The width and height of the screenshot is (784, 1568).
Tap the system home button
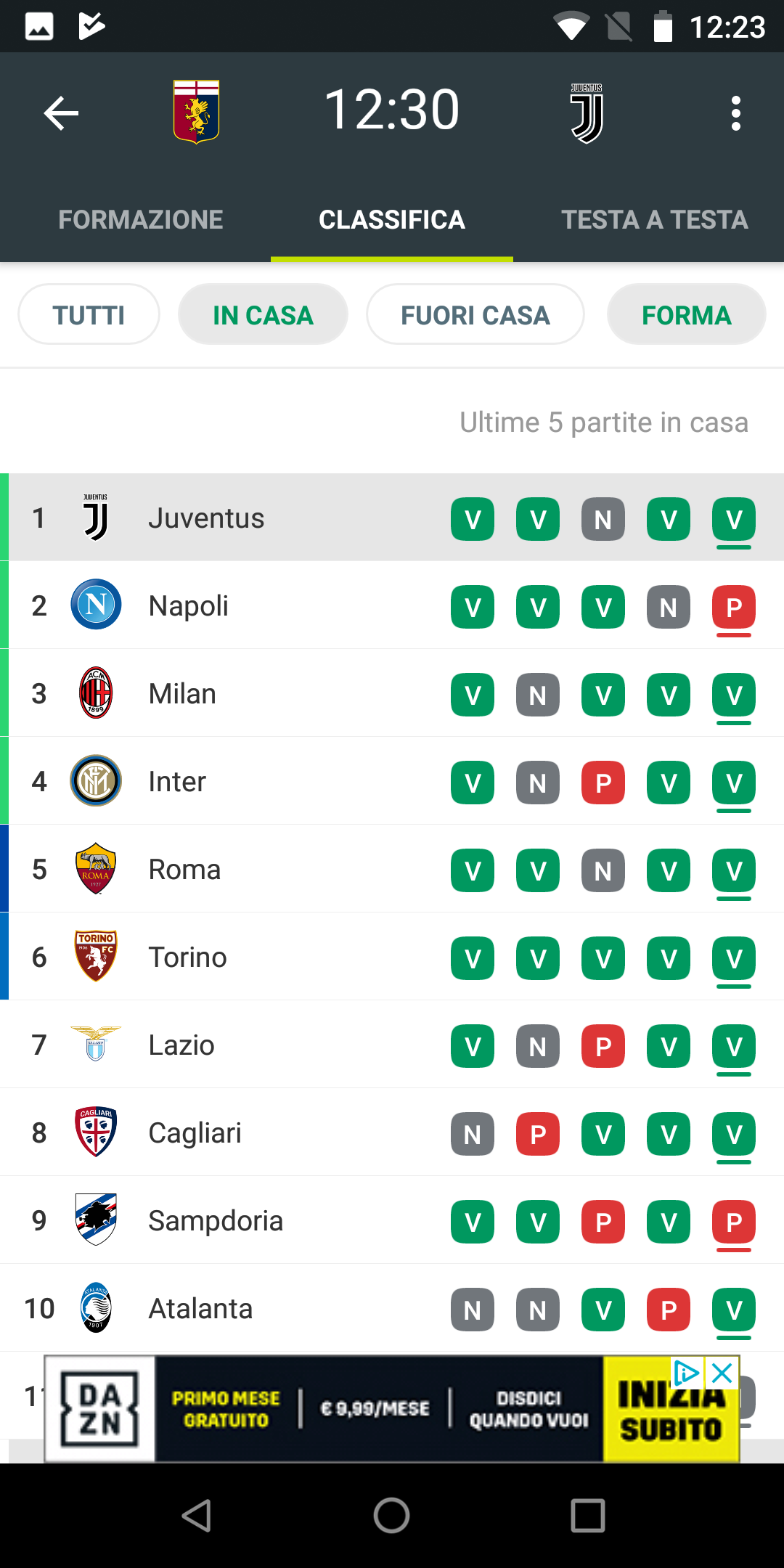click(392, 1516)
